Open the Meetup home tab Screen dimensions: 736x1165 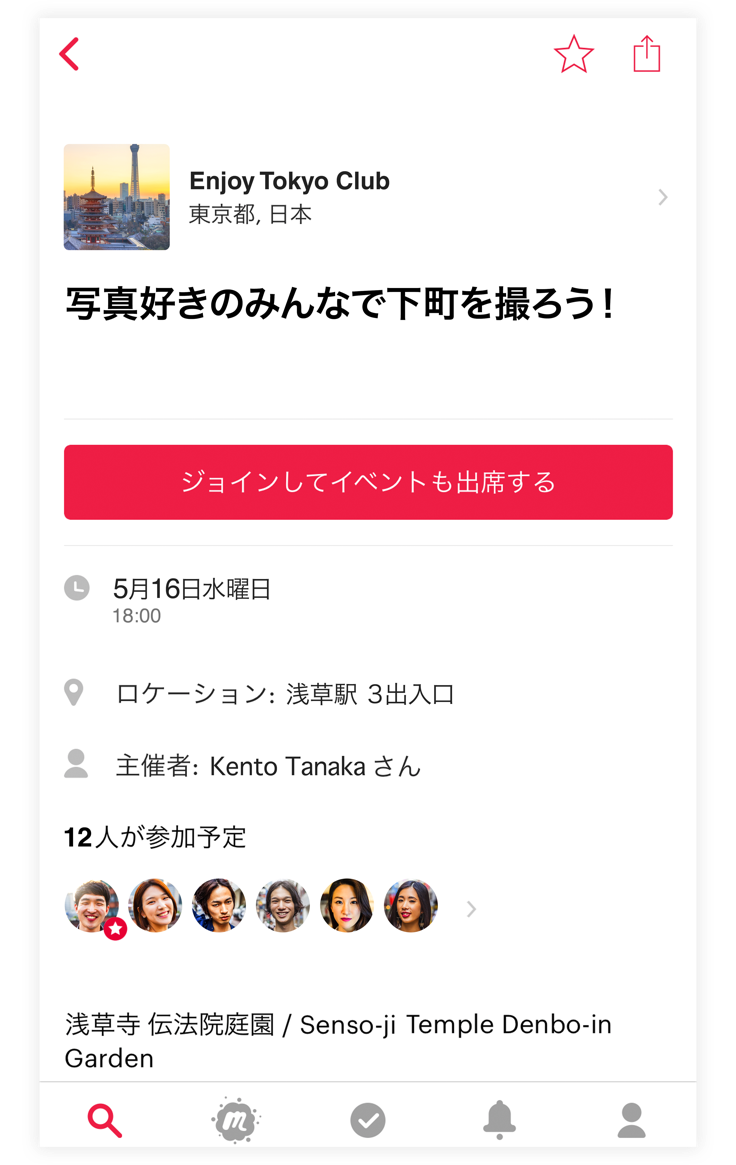coord(236,1120)
